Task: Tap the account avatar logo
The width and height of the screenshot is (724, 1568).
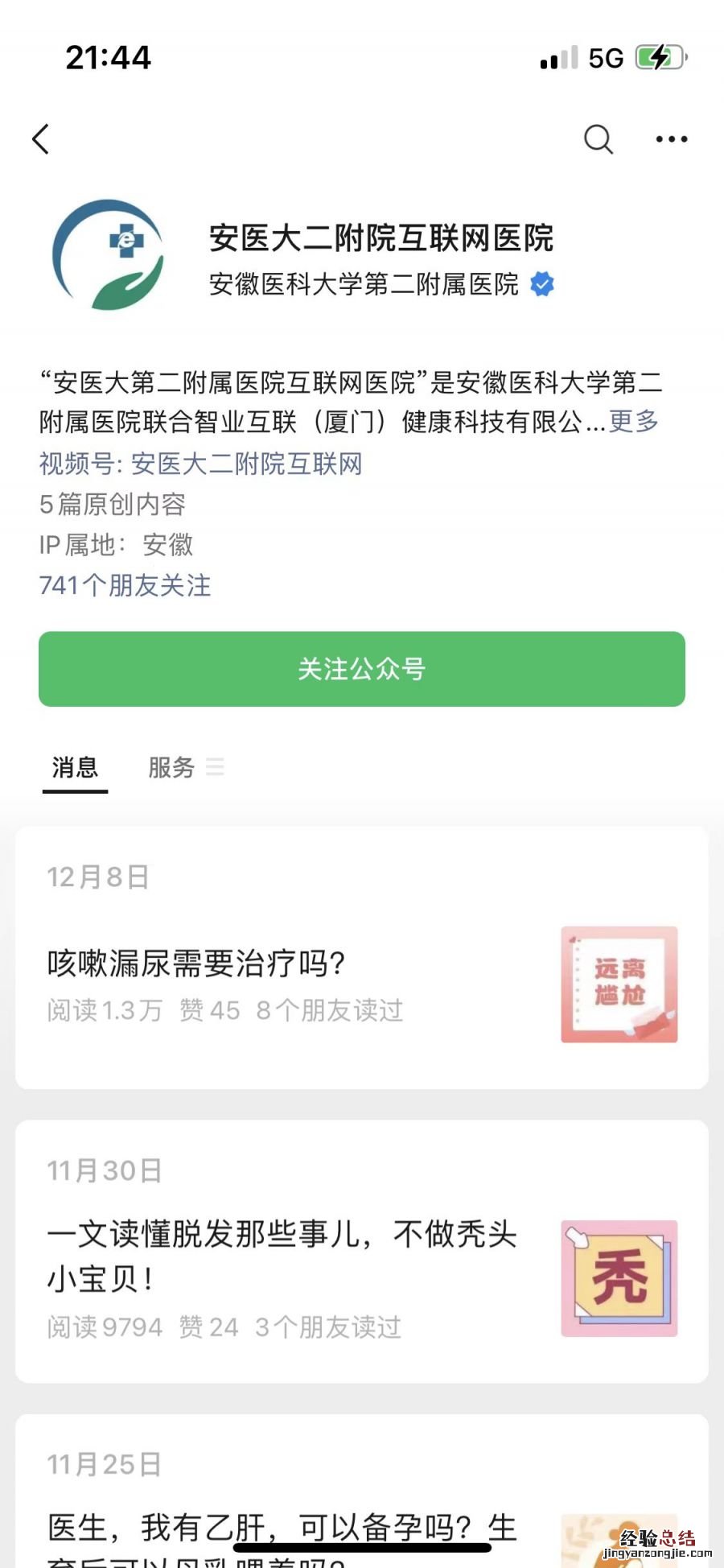Action: tap(109, 256)
